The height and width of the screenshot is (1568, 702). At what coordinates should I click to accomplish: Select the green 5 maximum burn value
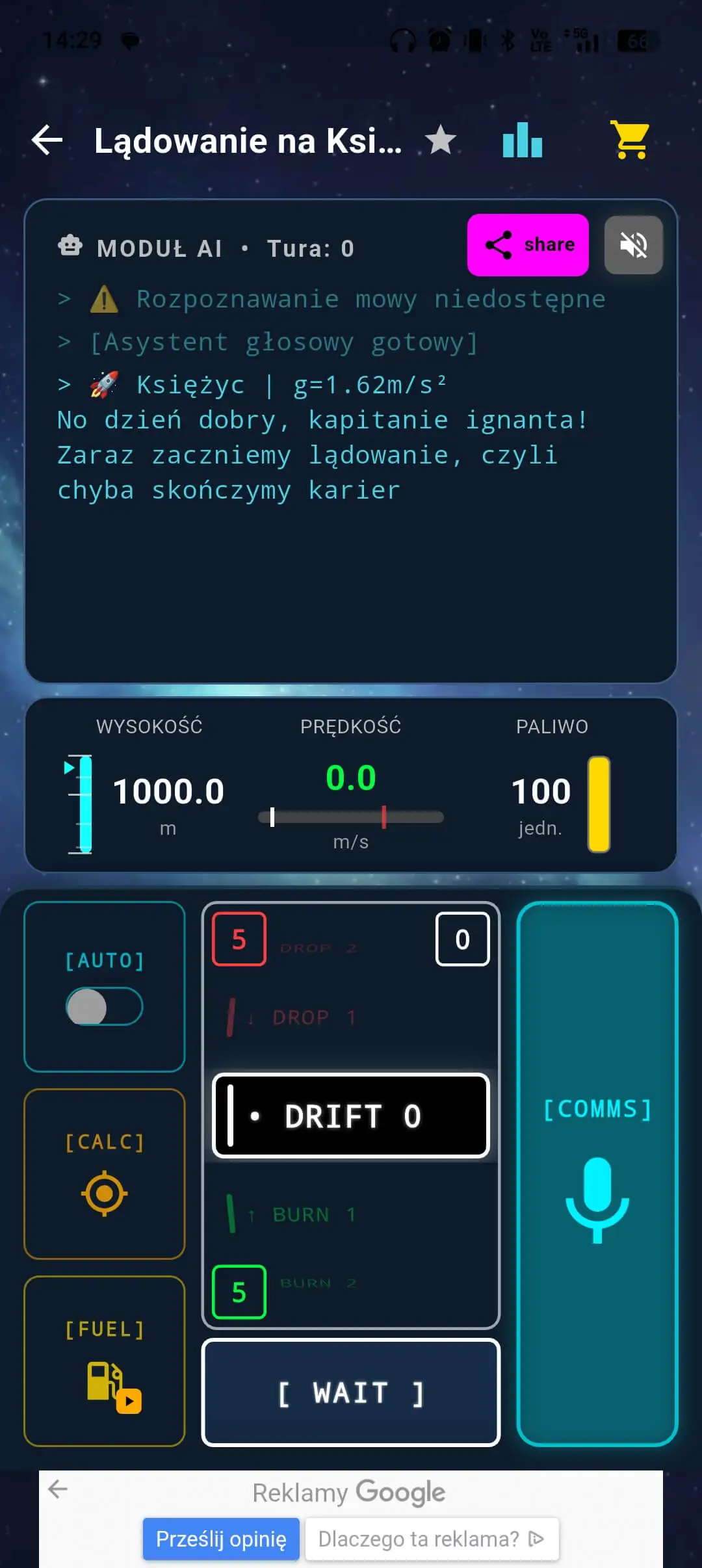239,1292
